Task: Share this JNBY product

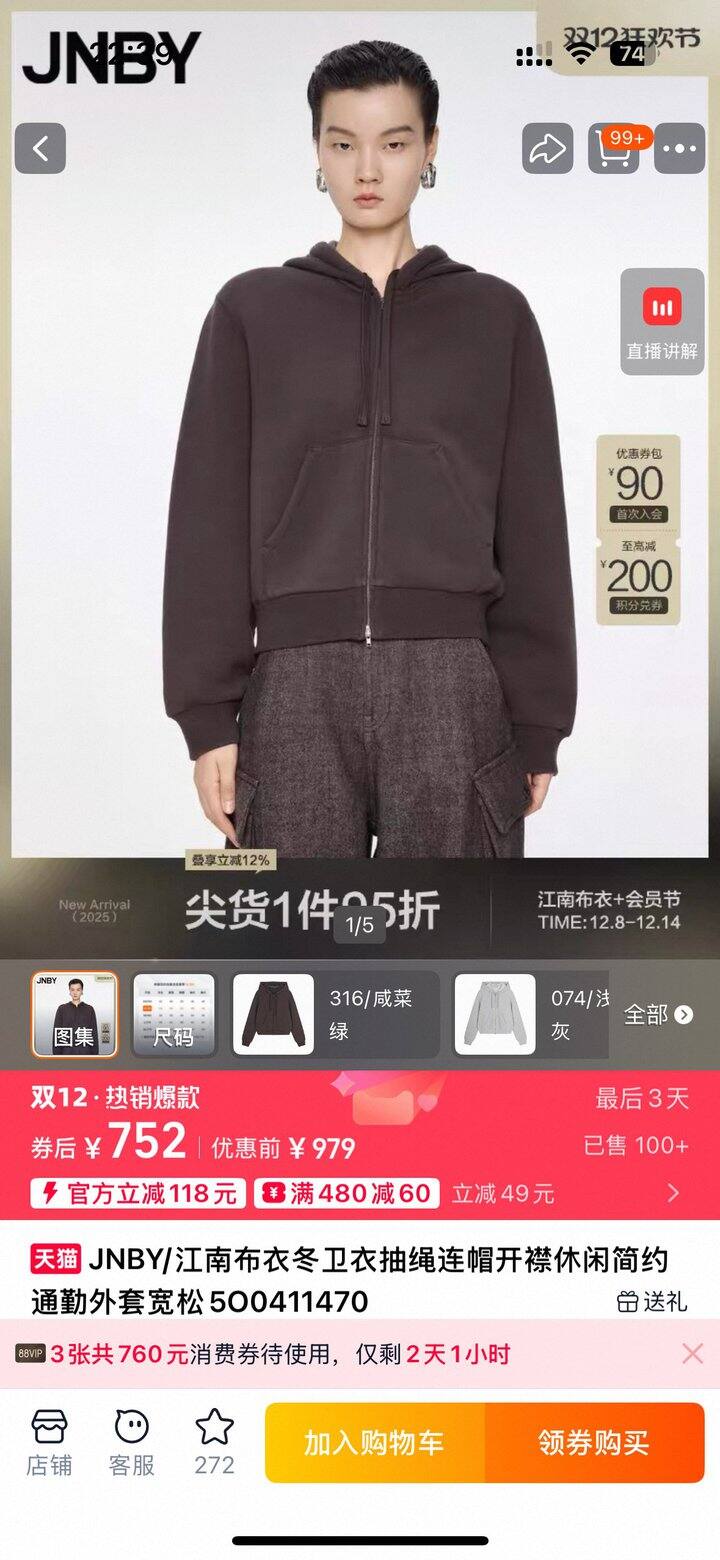Action: click(x=547, y=149)
